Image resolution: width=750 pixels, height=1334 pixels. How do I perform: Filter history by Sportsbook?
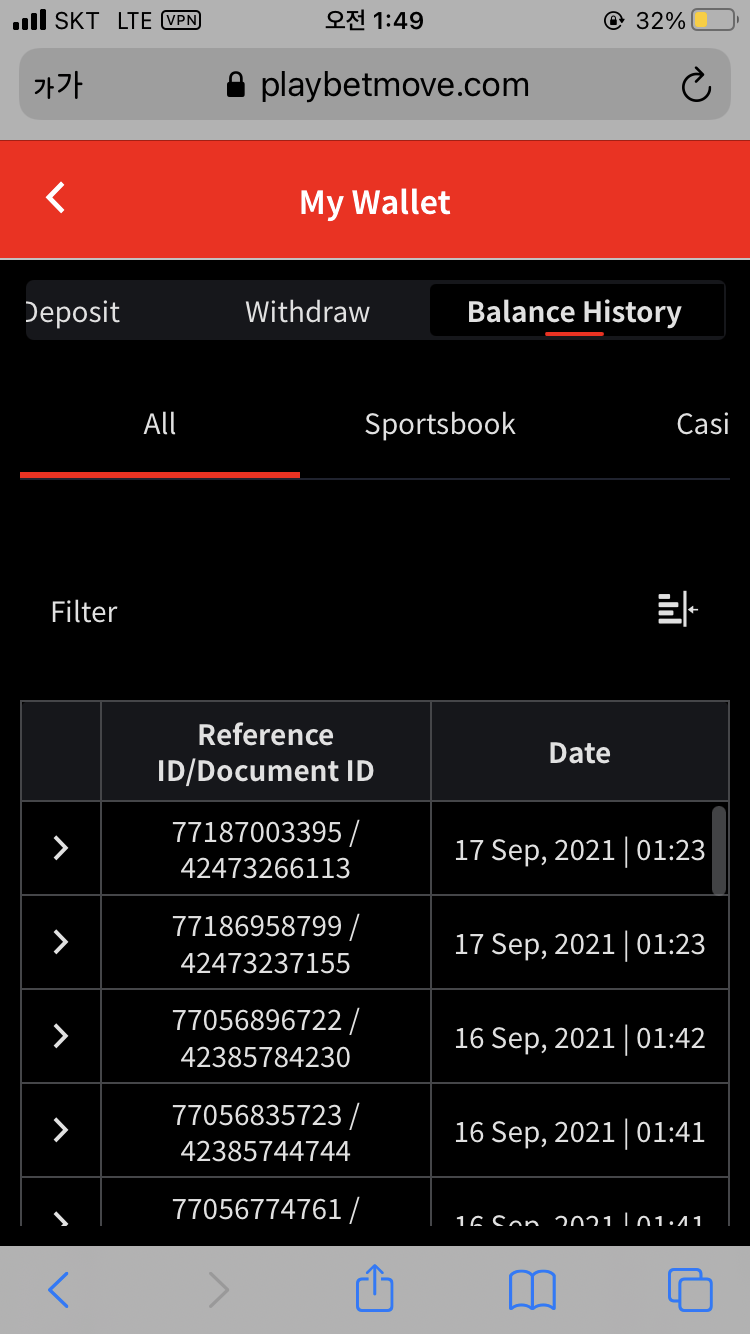[x=440, y=424]
